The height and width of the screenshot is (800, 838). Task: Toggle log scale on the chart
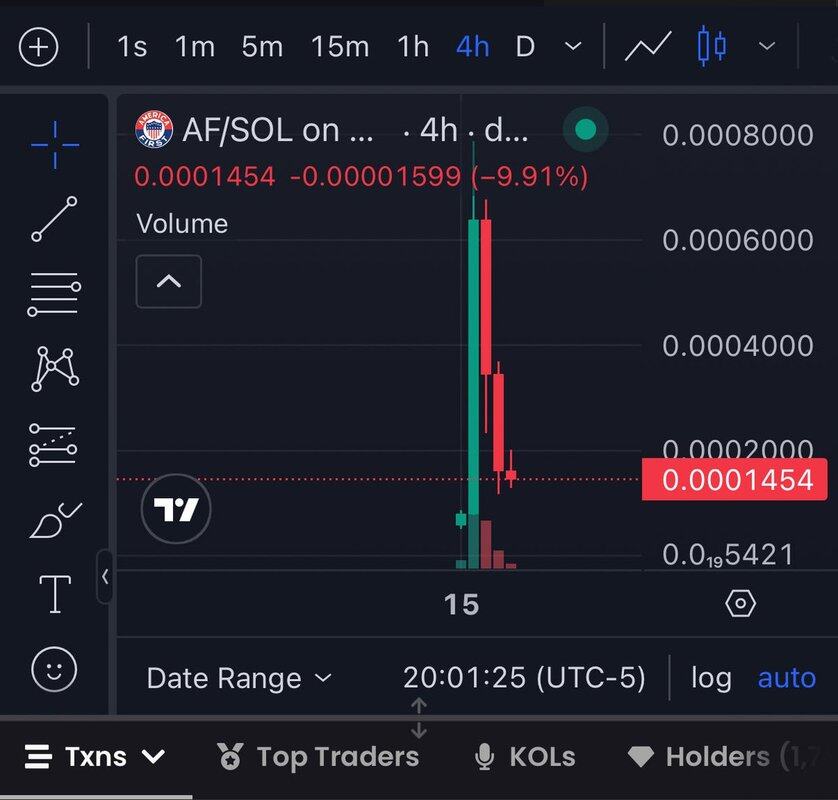pos(711,678)
